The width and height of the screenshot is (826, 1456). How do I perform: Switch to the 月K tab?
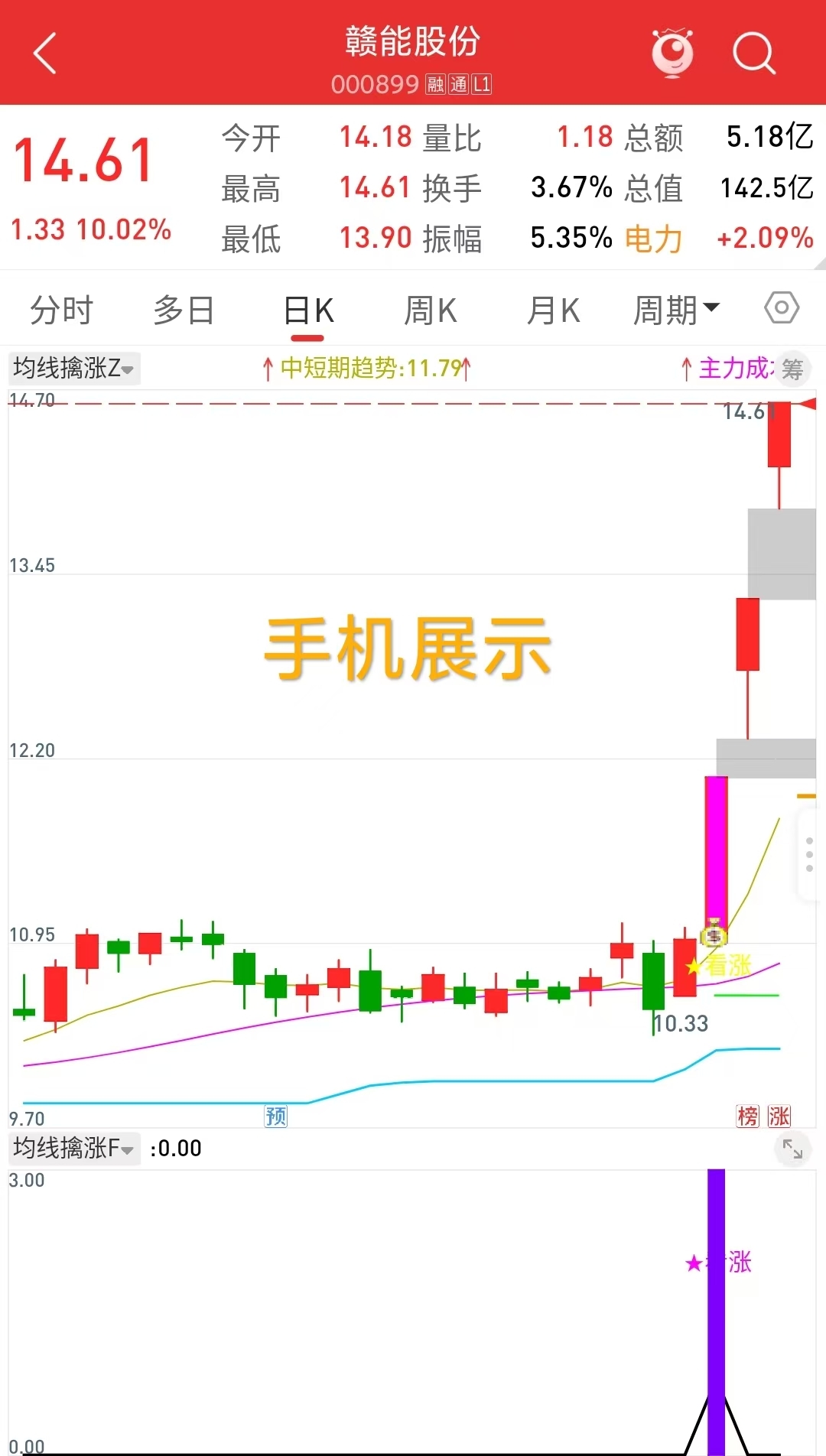coord(553,310)
